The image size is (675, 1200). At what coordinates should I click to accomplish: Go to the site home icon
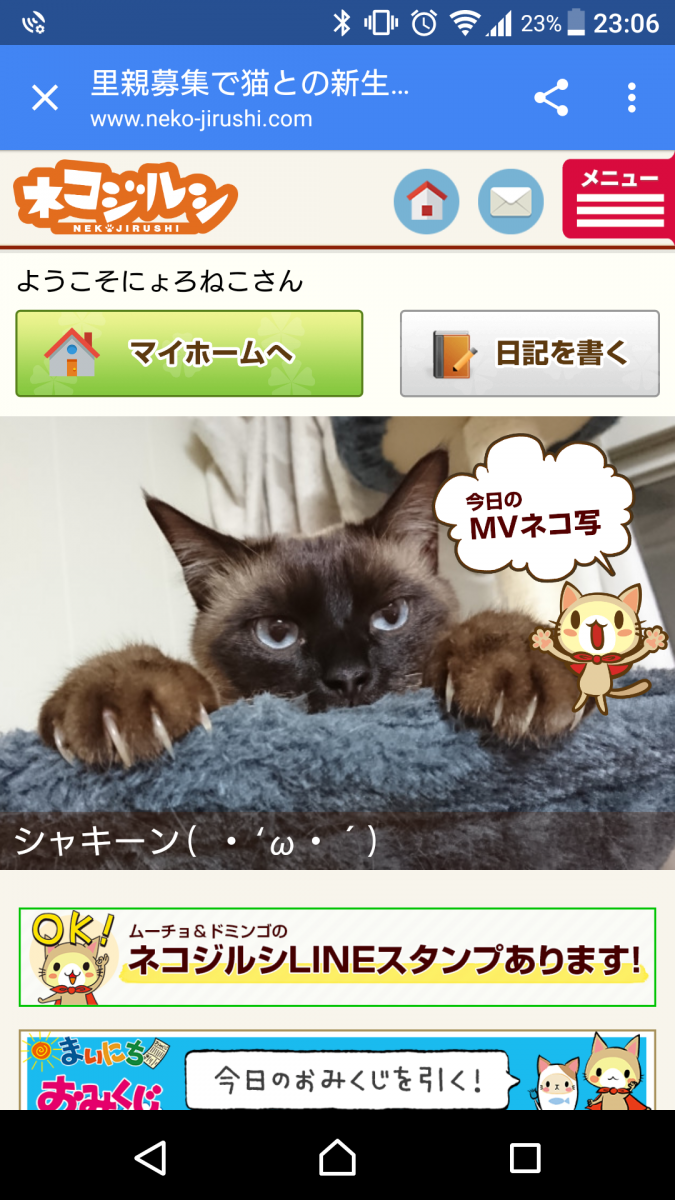(x=426, y=201)
